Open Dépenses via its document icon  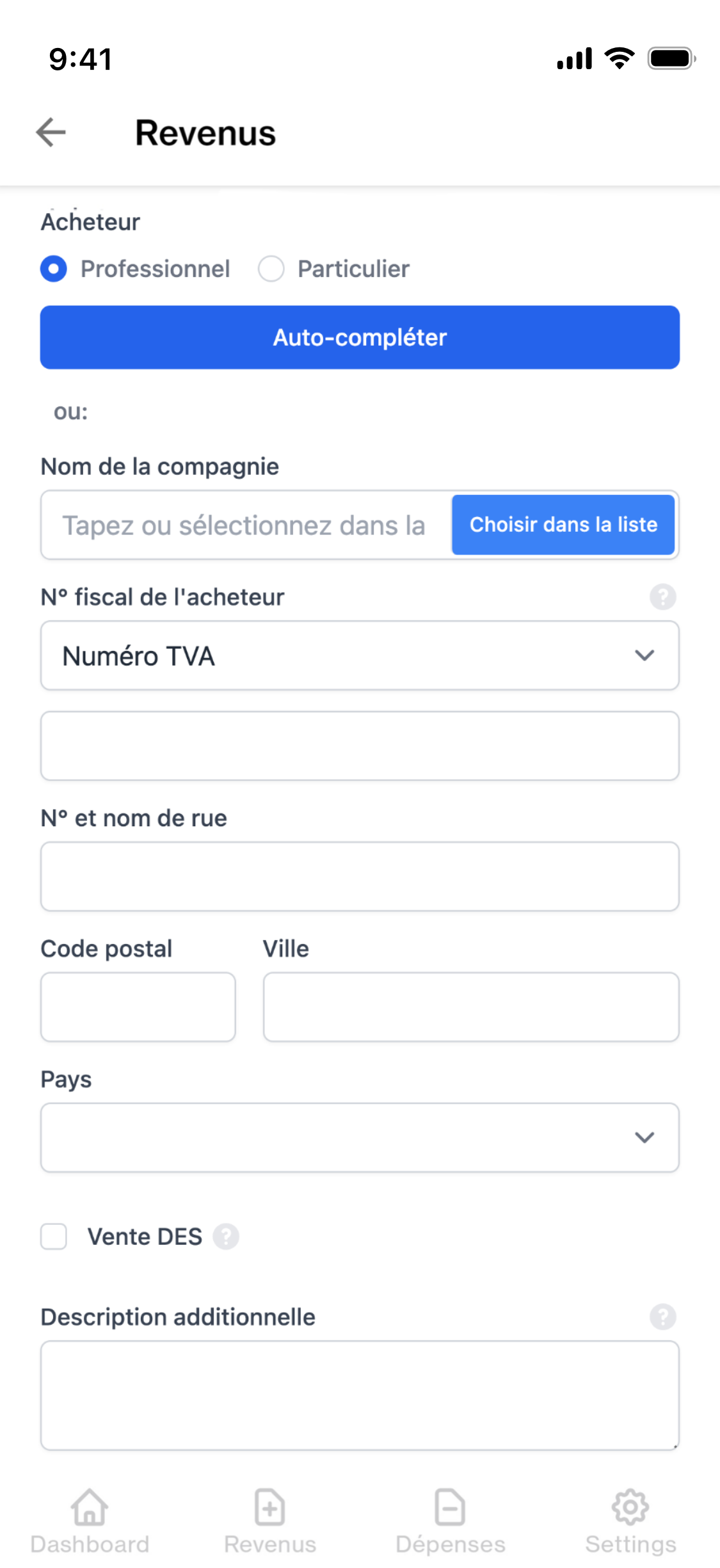point(449,1507)
